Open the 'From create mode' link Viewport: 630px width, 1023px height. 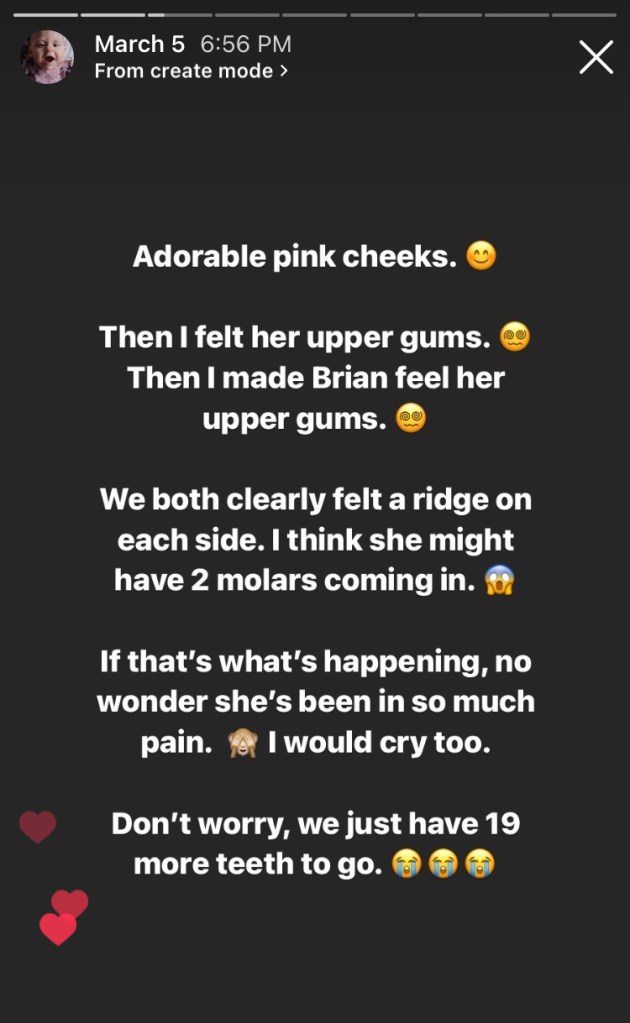(190, 71)
